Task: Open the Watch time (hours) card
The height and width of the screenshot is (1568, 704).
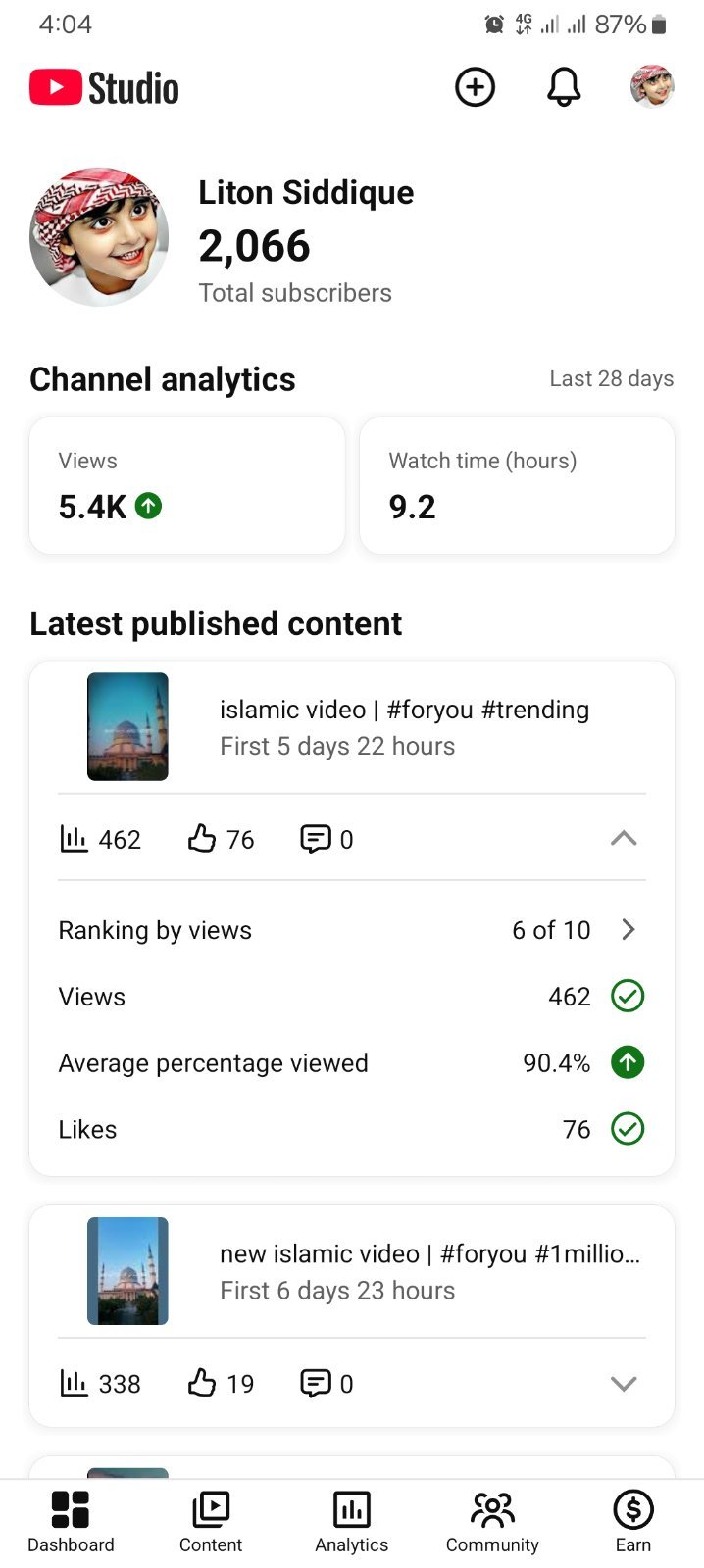Action: tap(517, 485)
